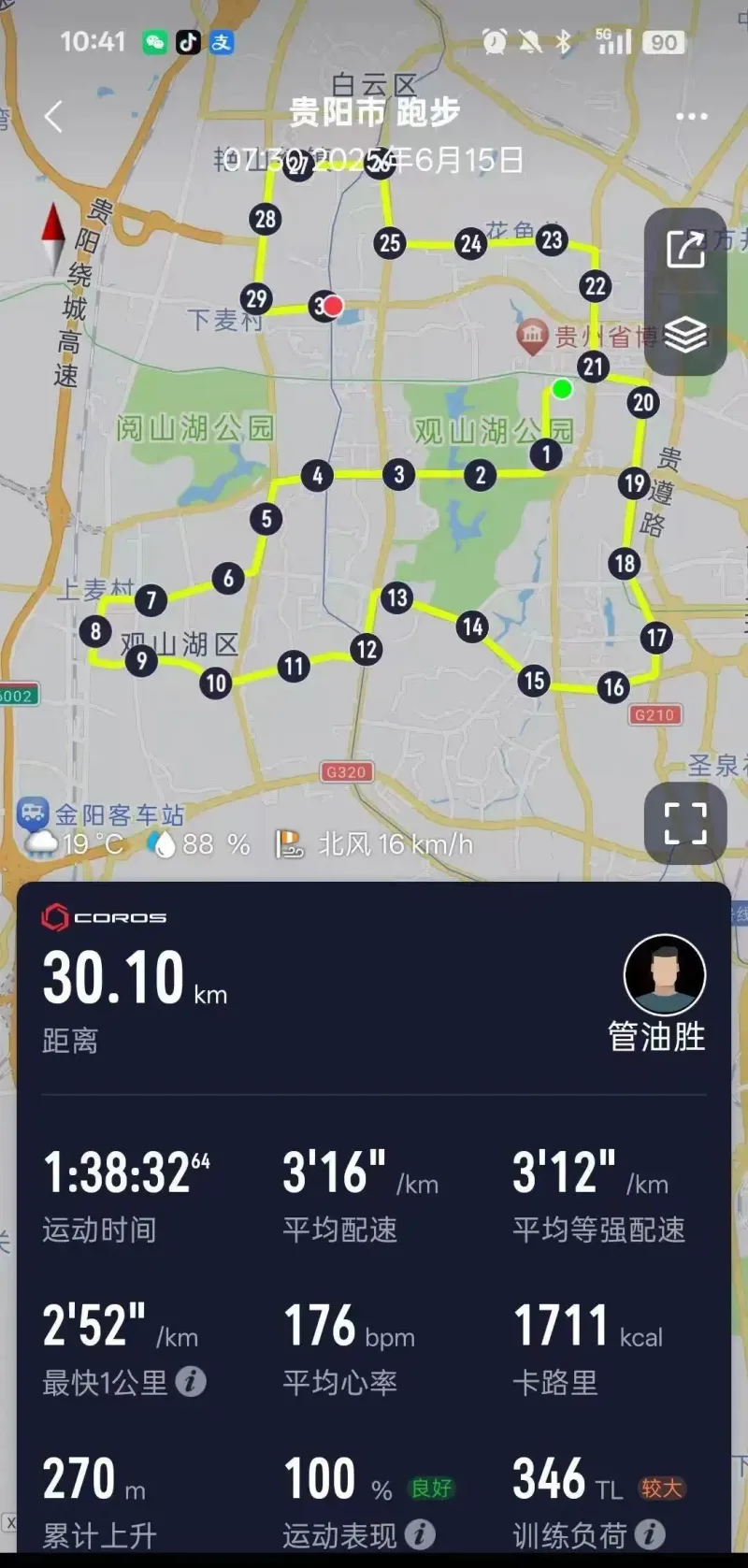Share this run activity
Screen dimensions: 748x1568
[685, 250]
